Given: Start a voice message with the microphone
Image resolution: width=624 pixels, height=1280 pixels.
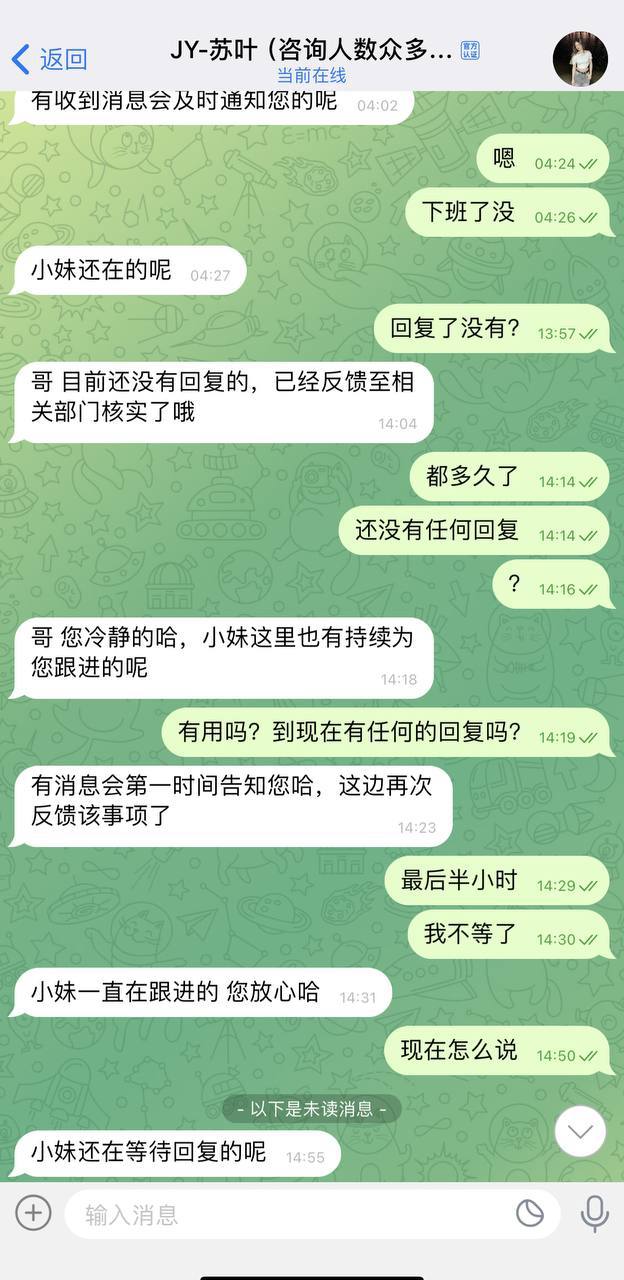Looking at the screenshot, I should [x=595, y=1214].
